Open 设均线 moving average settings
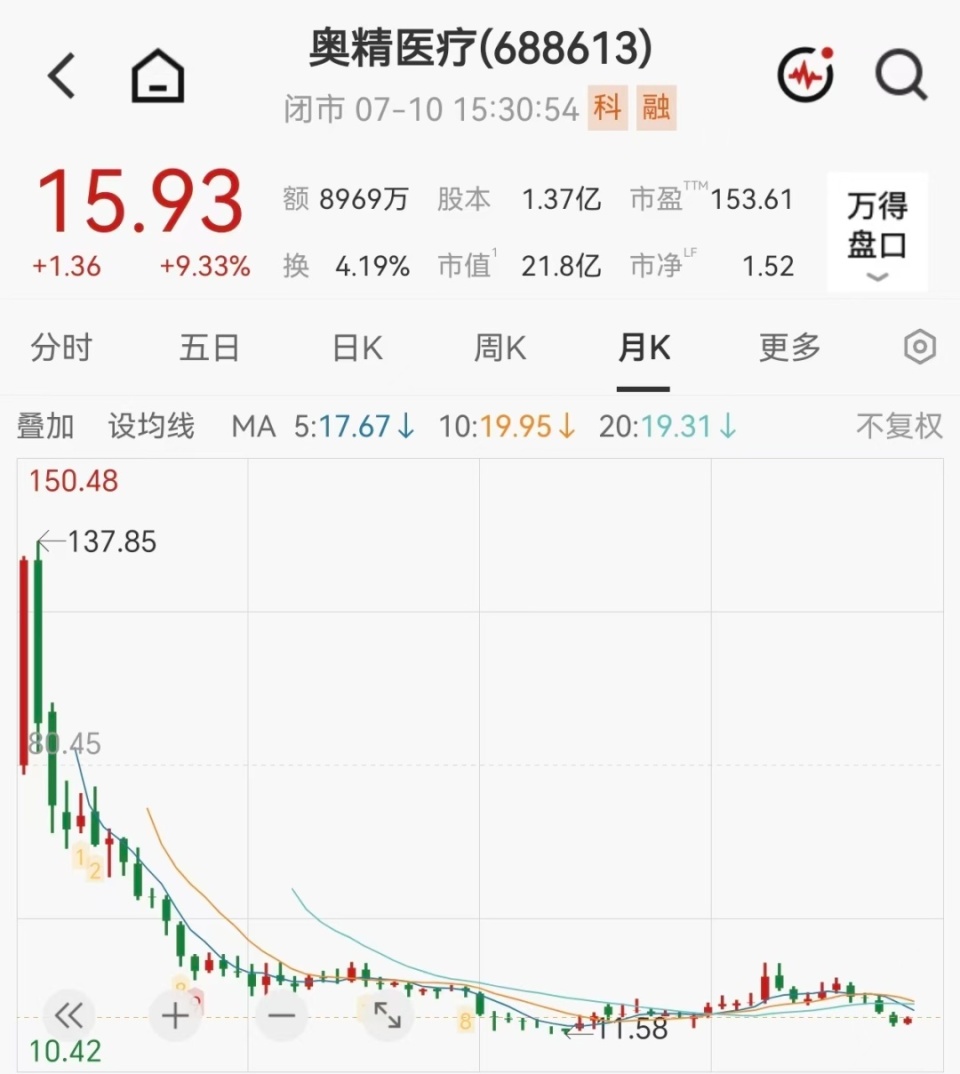The width and height of the screenshot is (960, 1074). (x=151, y=426)
